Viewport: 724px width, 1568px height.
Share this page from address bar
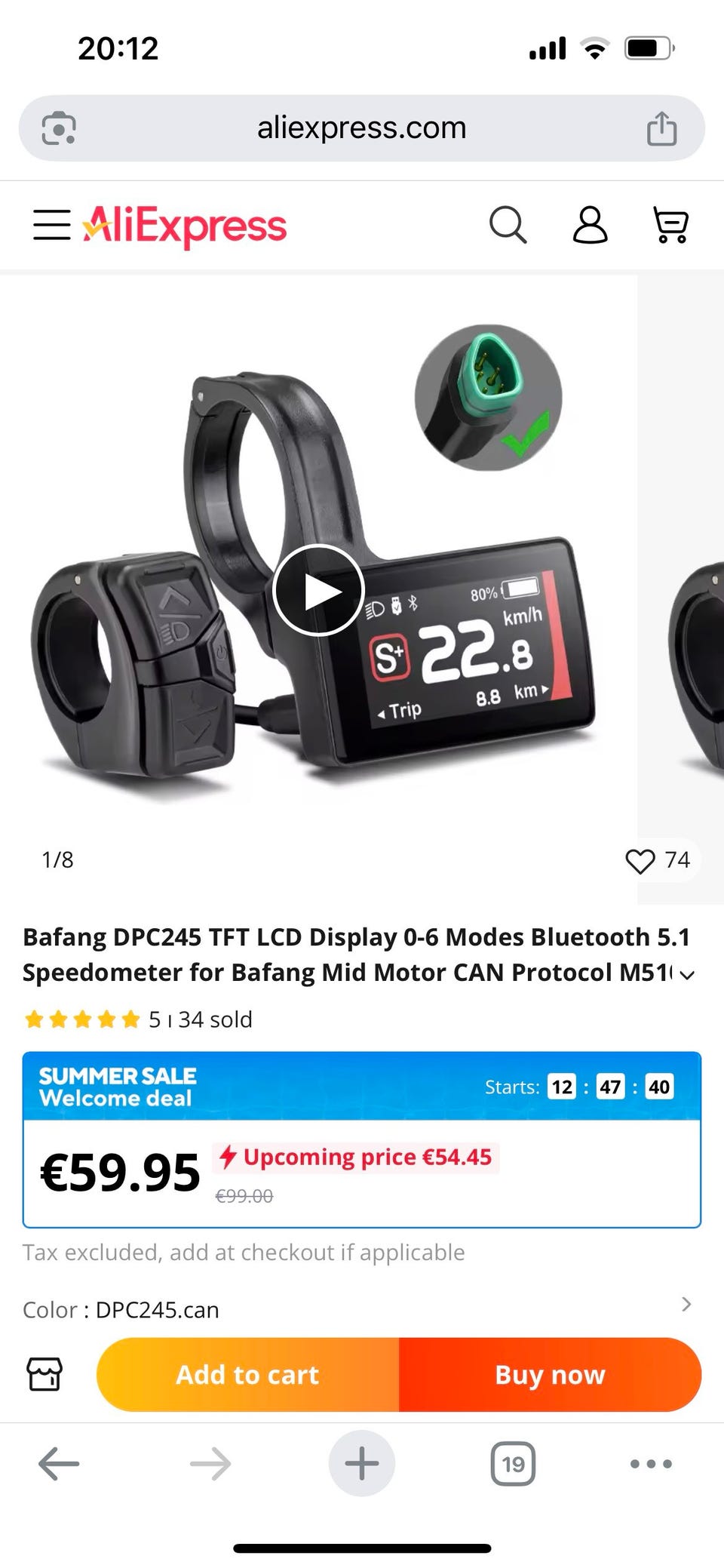(661, 128)
